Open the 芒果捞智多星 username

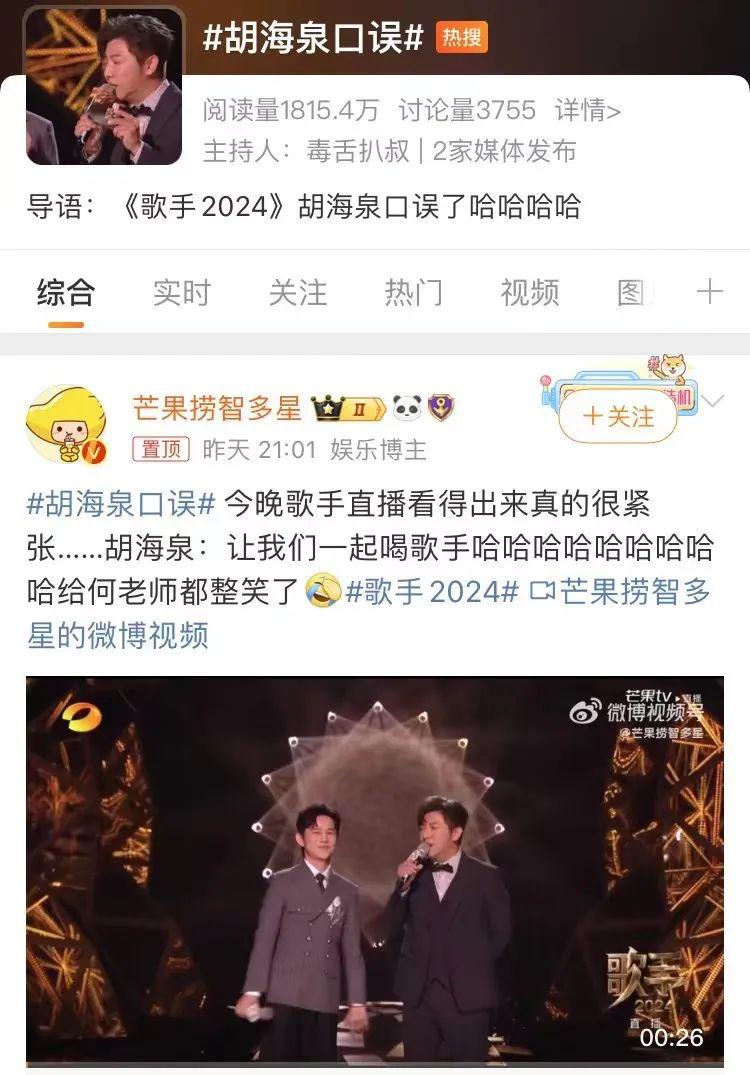click(217, 408)
